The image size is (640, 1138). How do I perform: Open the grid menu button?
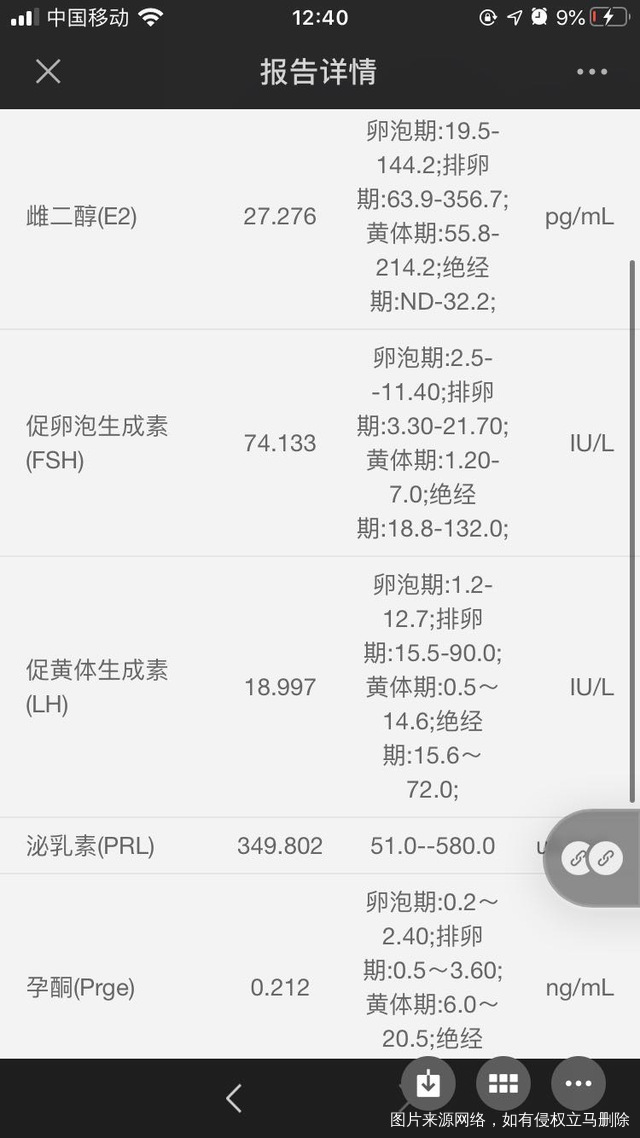(x=503, y=1083)
